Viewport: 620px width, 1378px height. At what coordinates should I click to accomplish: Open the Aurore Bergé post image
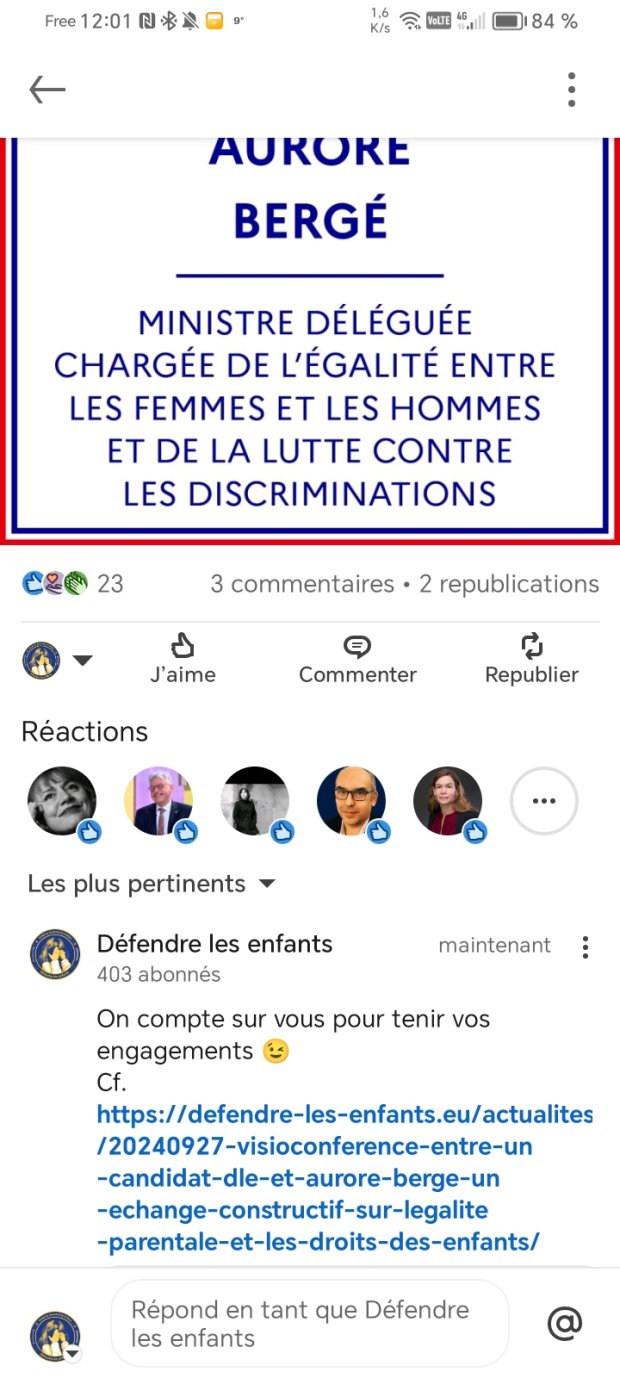tap(310, 340)
